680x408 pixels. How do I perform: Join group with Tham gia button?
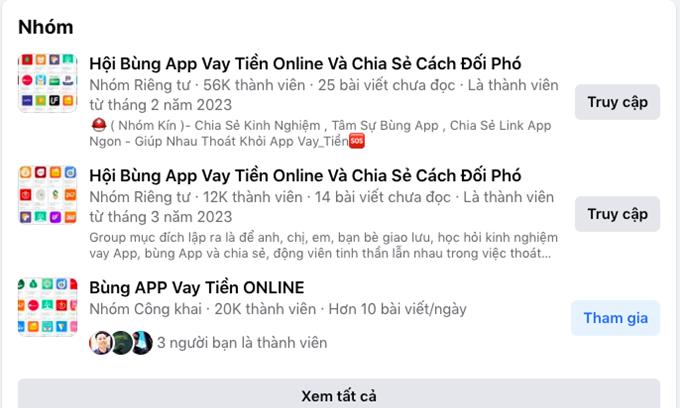coord(615,318)
